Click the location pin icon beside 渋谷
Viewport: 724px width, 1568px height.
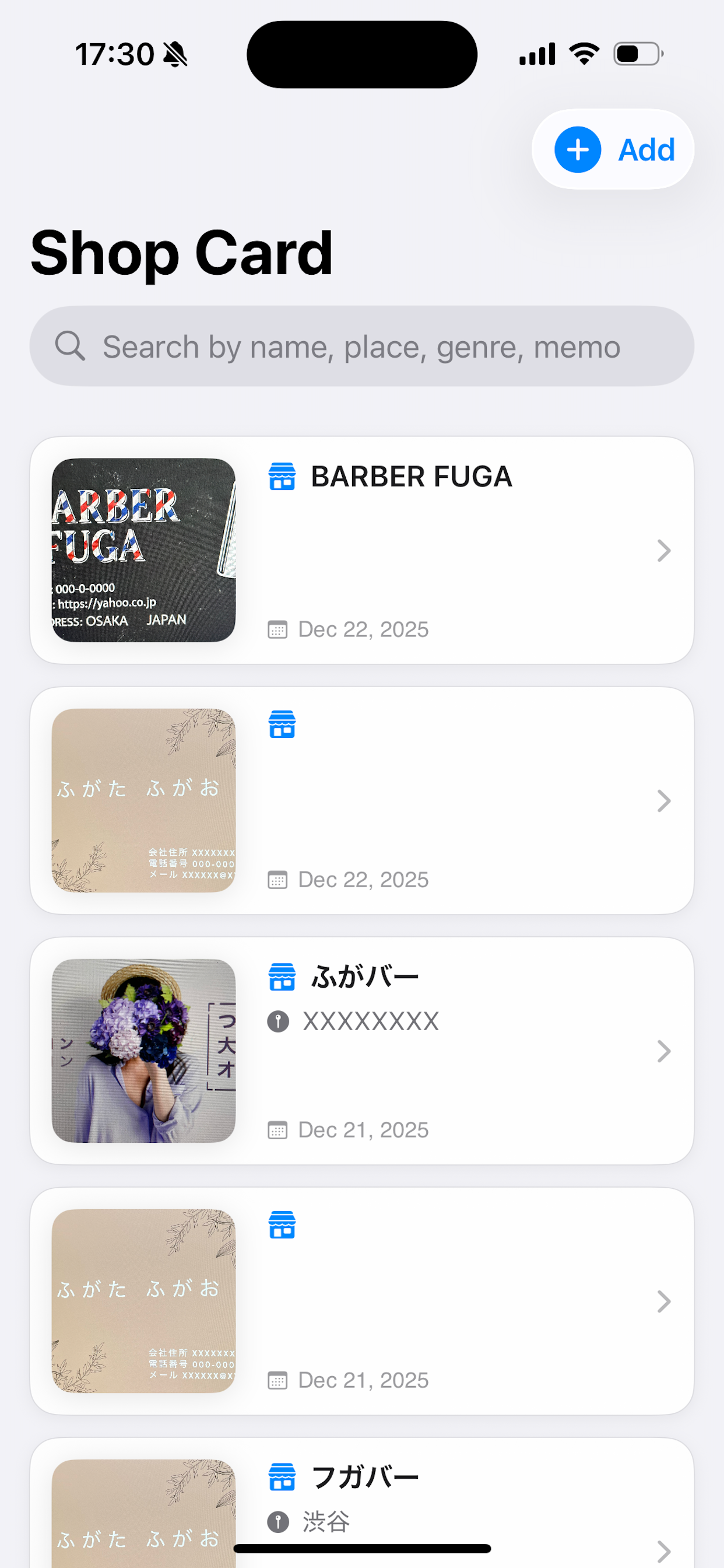tap(278, 1524)
